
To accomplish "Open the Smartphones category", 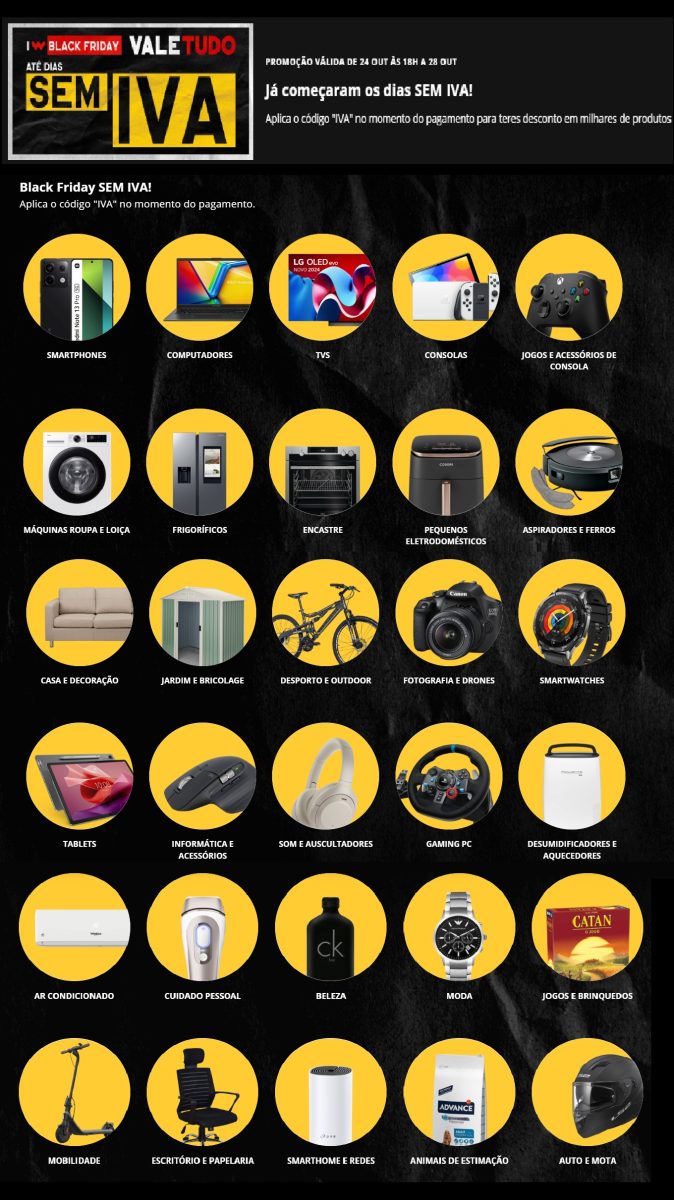I will coord(76,288).
